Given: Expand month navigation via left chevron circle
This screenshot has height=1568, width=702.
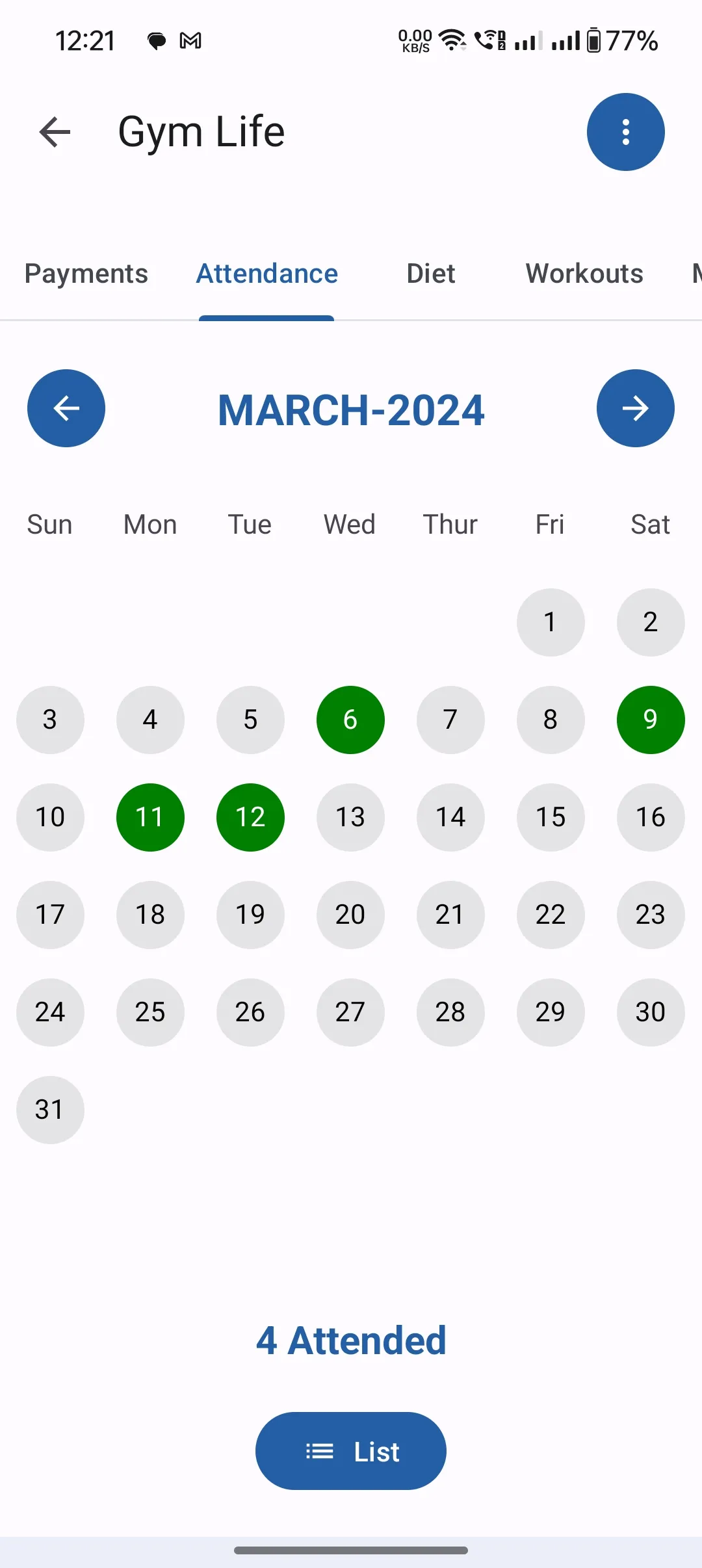Looking at the screenshot, I should (66, 408).
